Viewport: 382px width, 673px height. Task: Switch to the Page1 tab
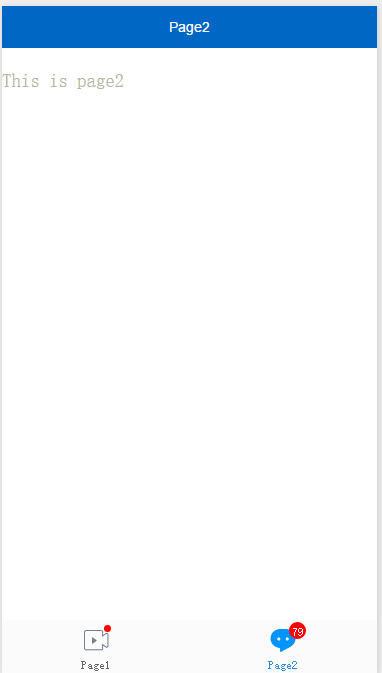click(x=96, y=646)
